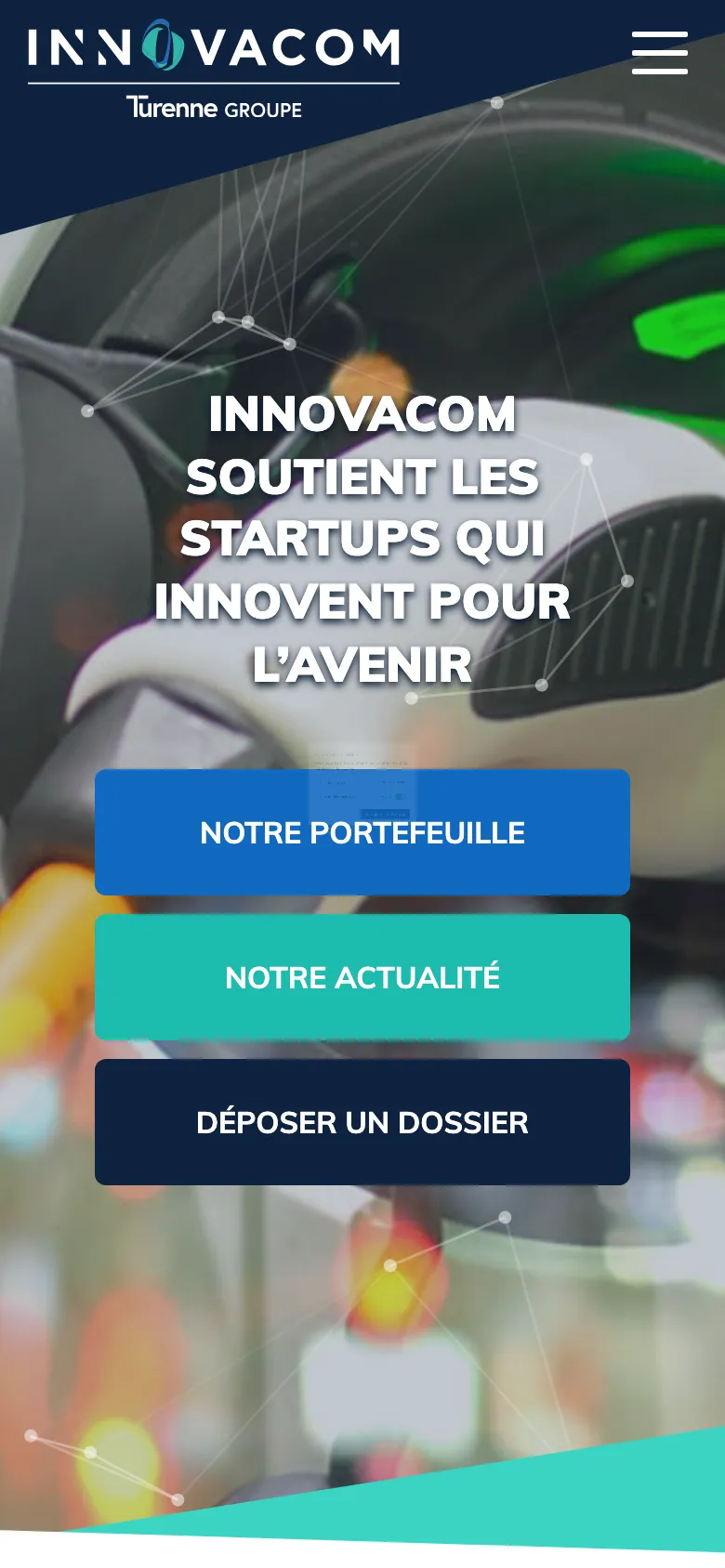Open the hamburger navigation menu
The height and width of the screenshot is (1568, 725).
[x=659, y=52]
